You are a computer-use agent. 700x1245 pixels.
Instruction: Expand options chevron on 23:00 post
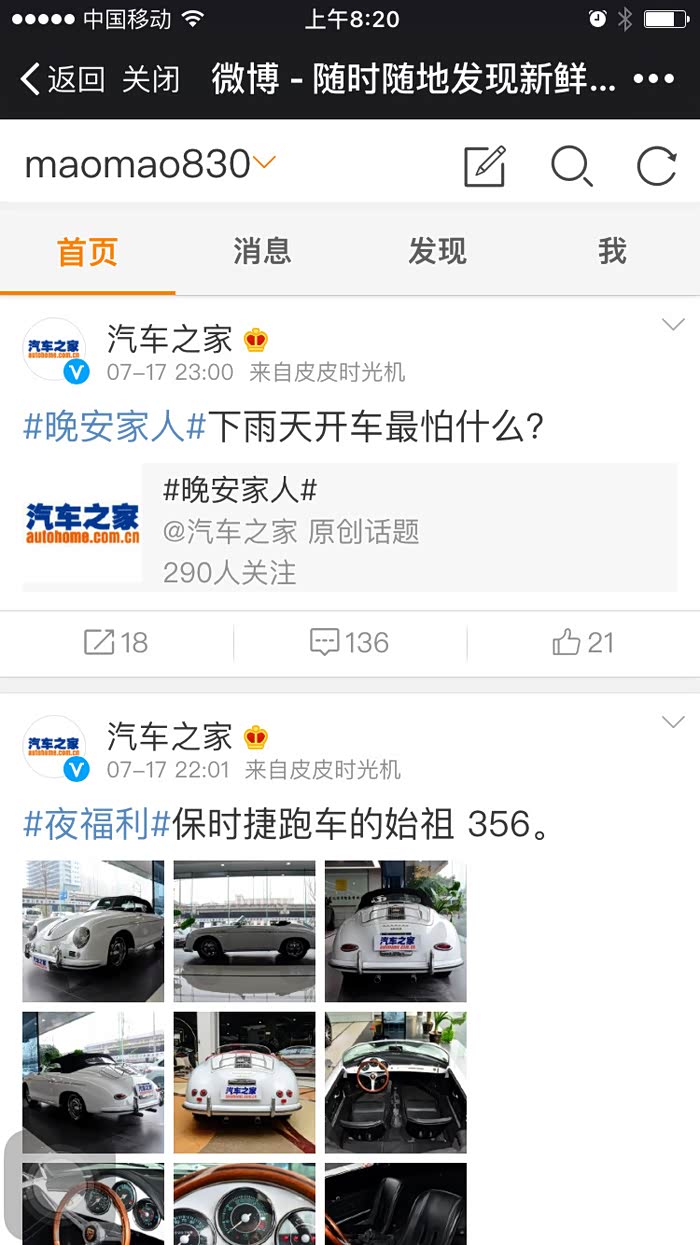673,324
